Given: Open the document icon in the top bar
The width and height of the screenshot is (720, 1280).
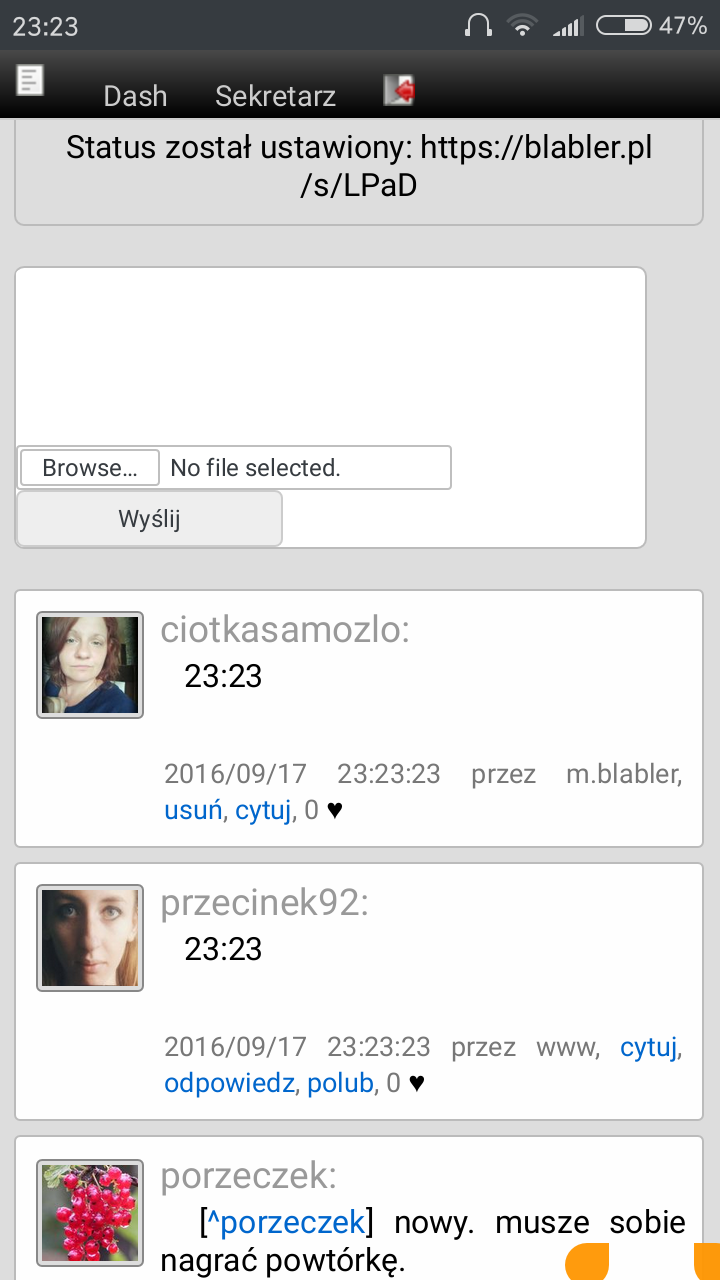Looking at the screenshot, I should (x=30, y=80).
